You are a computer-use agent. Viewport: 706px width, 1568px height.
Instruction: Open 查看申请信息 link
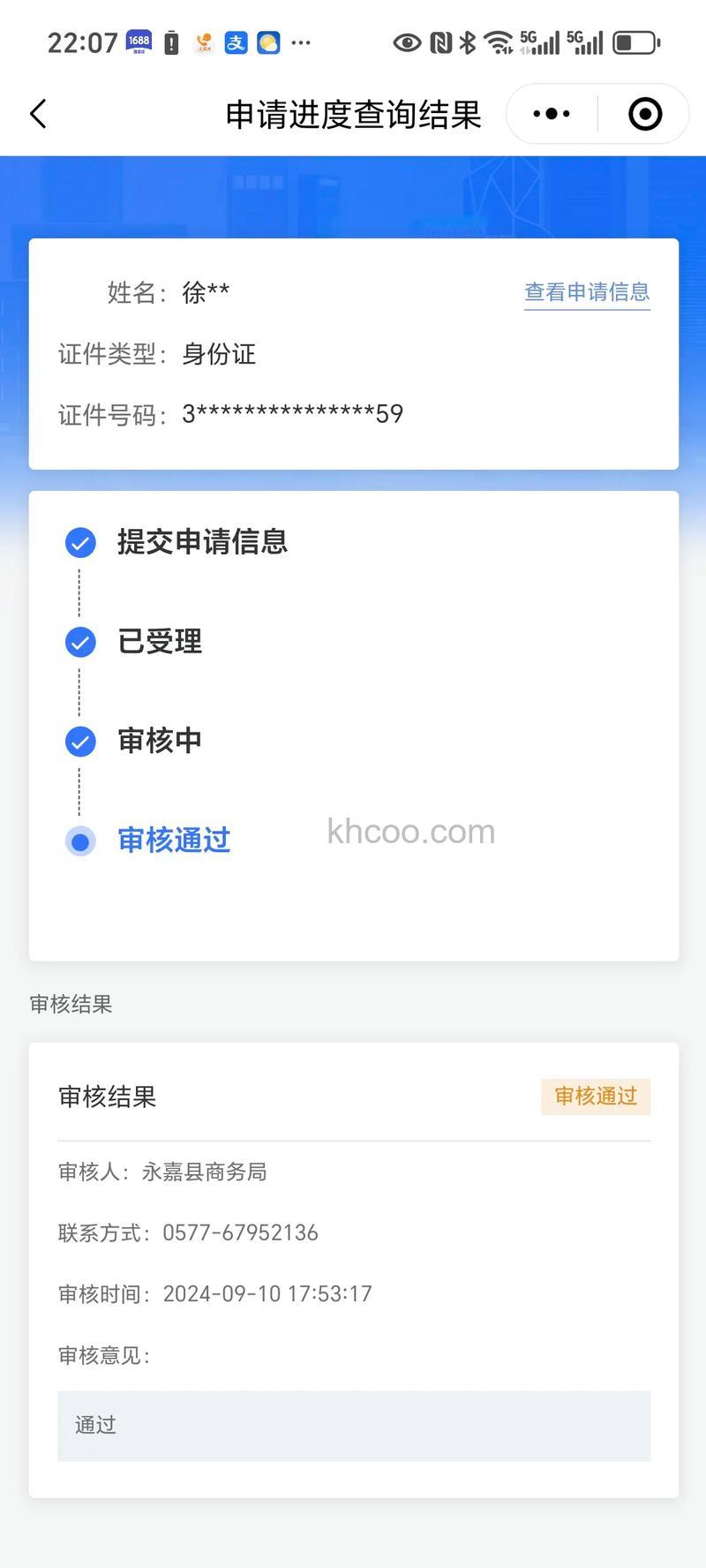(x=586, y=291)
